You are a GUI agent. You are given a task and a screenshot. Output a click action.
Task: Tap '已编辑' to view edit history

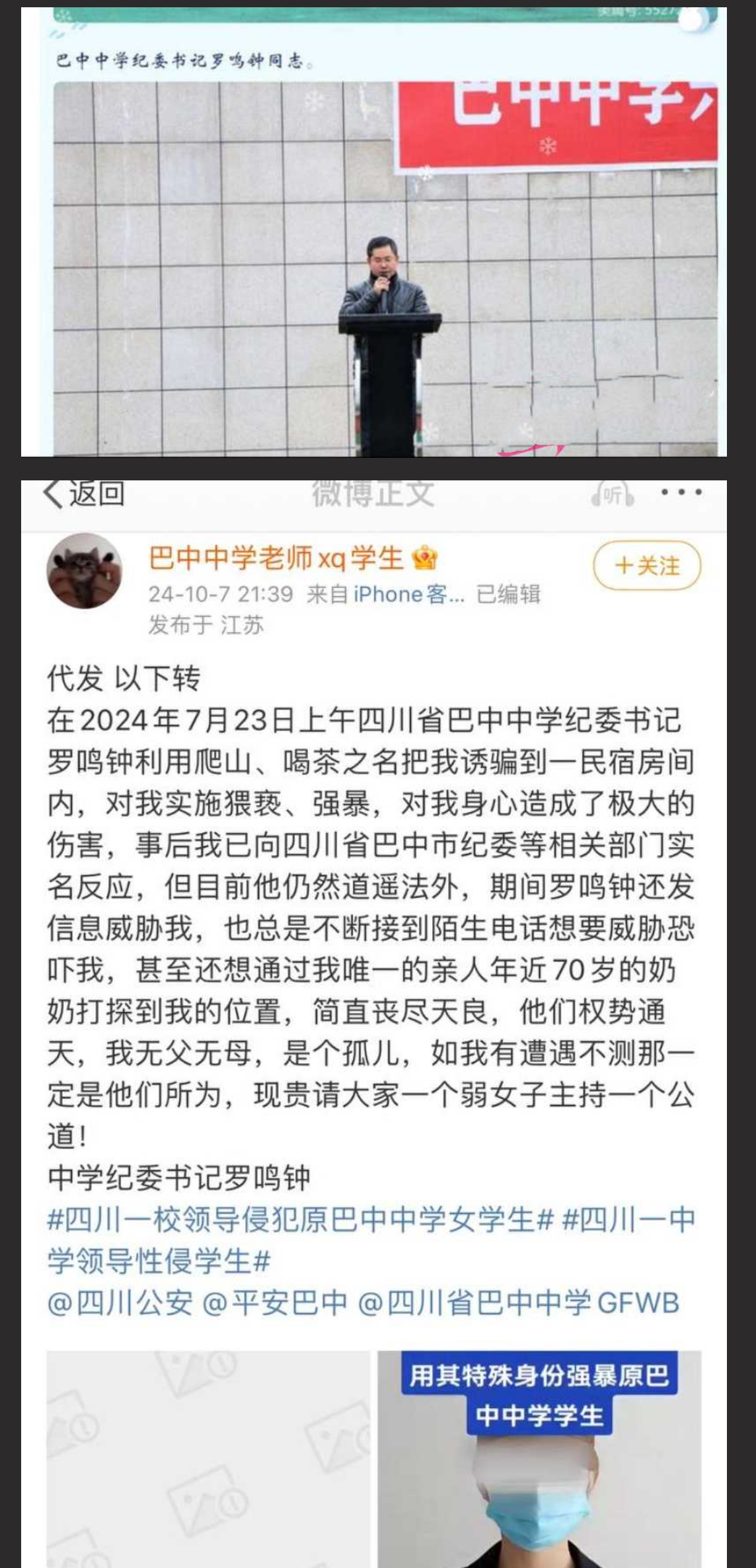coord(509,596)
